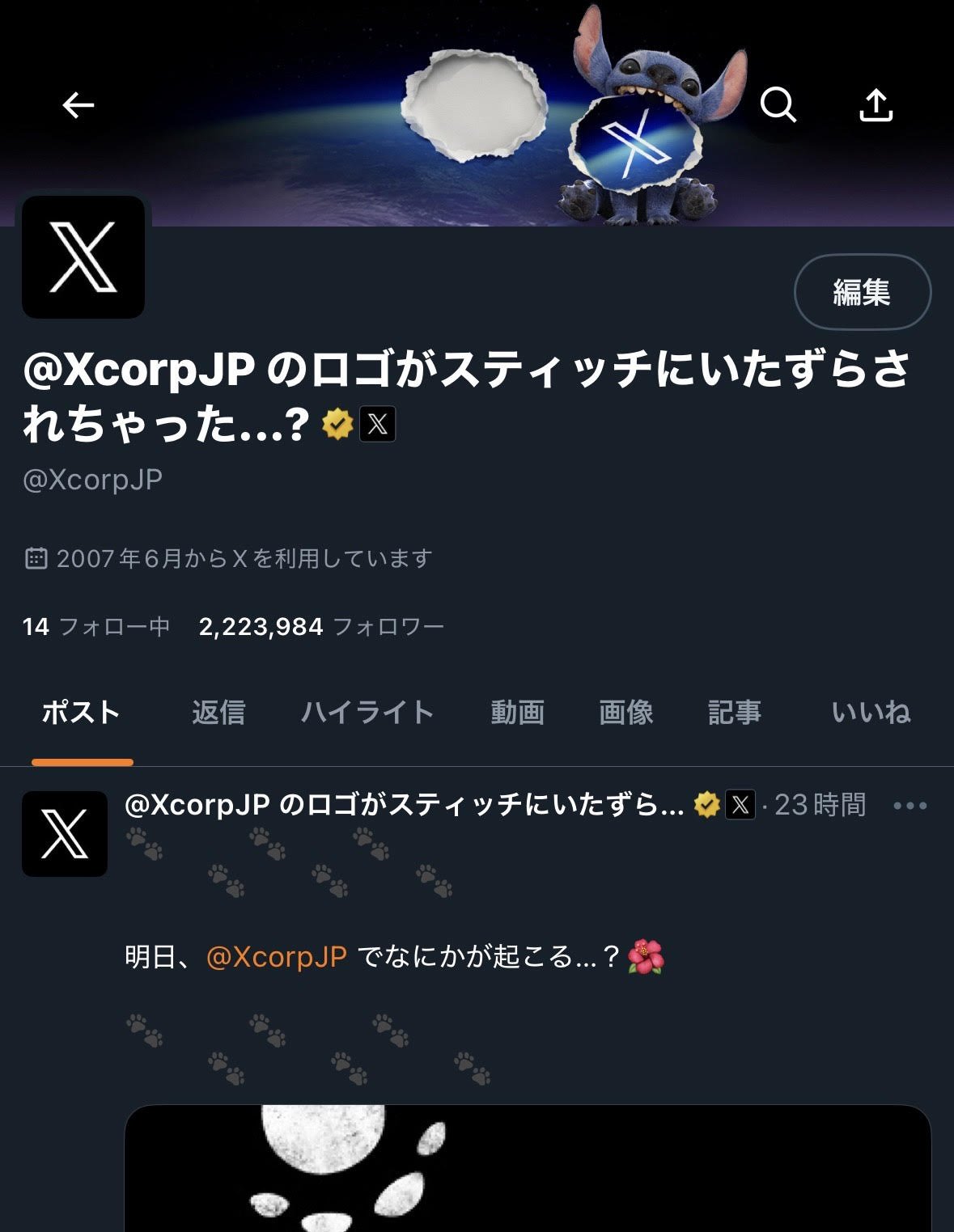Tap the 編集 edit profile button
This screenshot has height=1232, width=954.
click(862, 292)
